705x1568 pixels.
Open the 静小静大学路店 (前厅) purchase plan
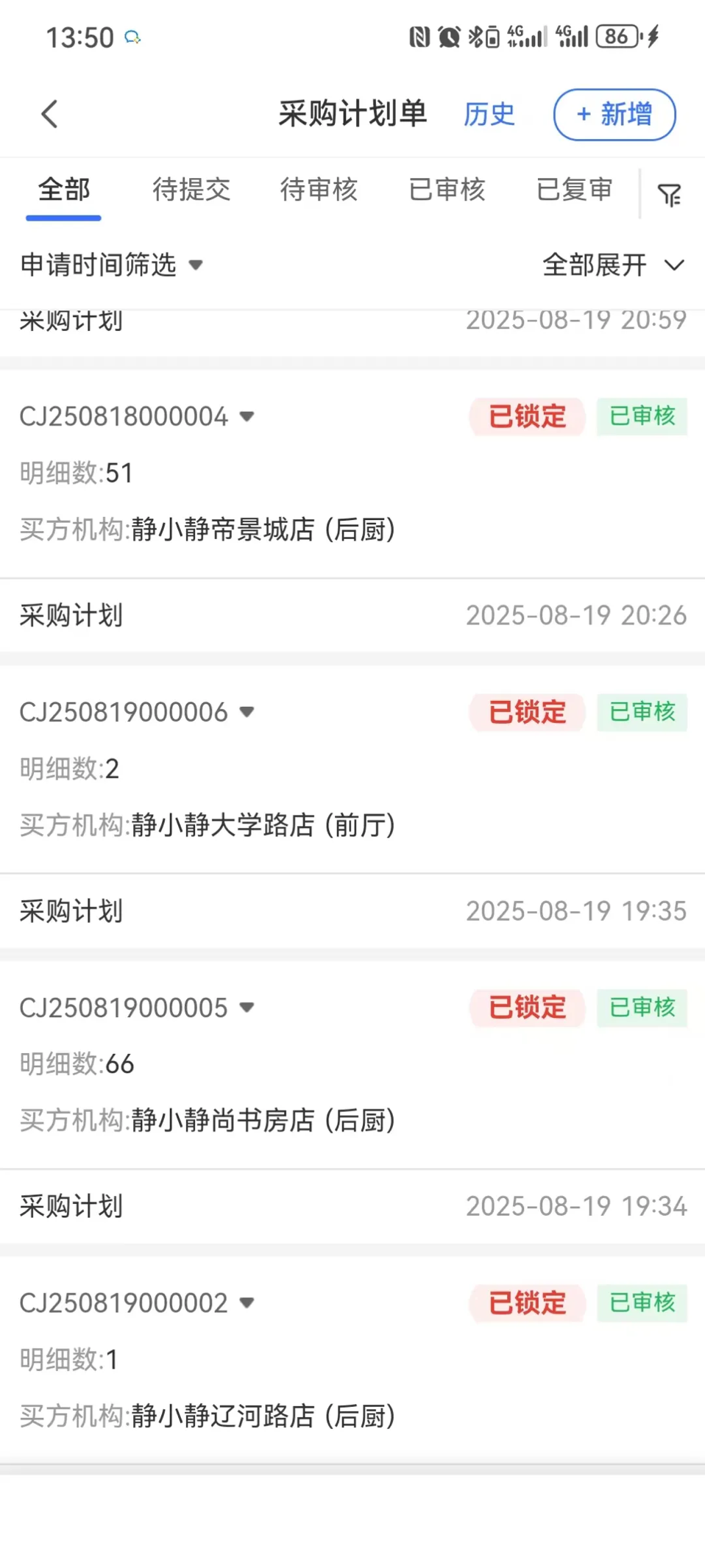coord(352,769)
